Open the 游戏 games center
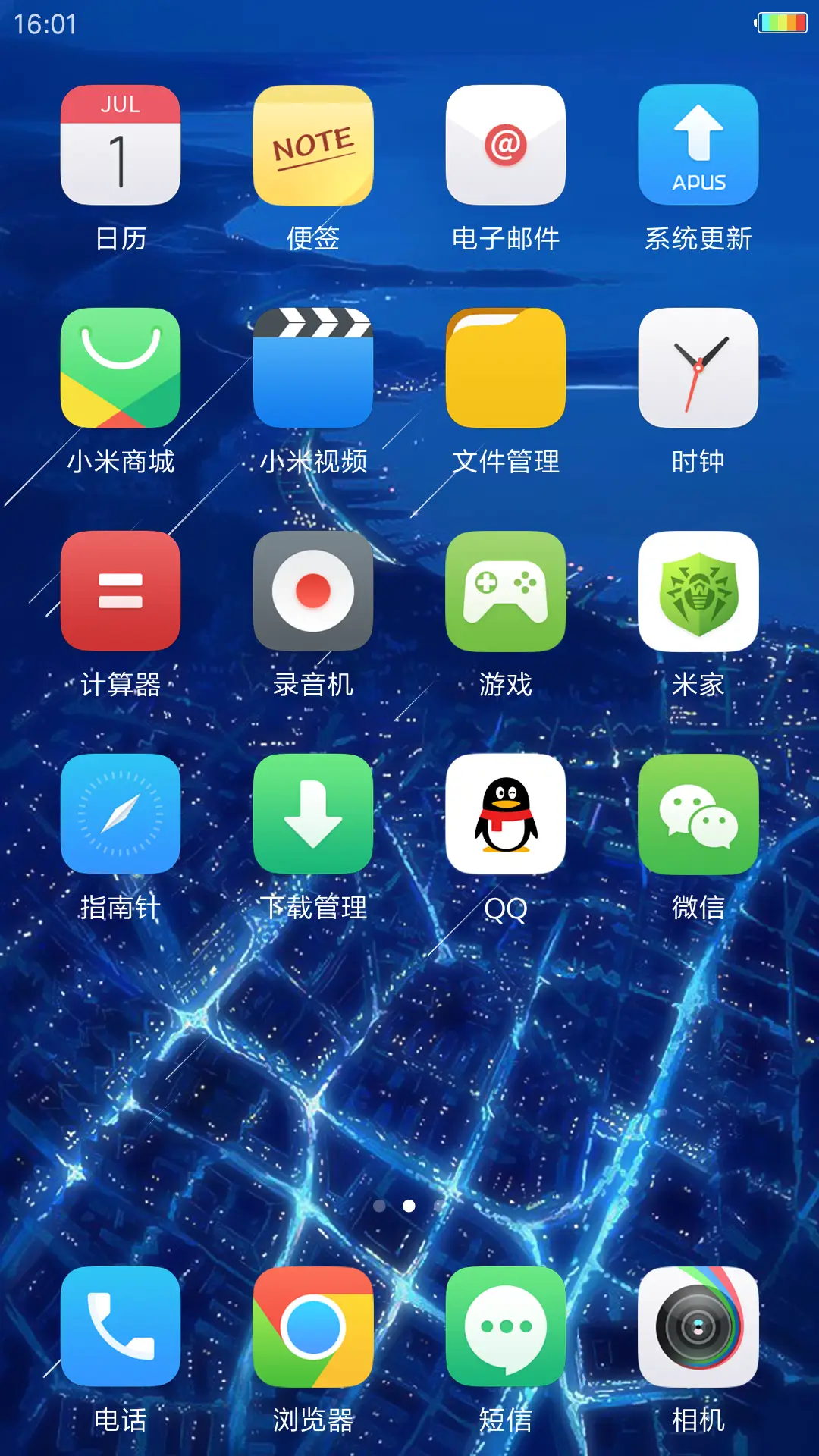This screenshot has width=819, height=1456. 506,591
